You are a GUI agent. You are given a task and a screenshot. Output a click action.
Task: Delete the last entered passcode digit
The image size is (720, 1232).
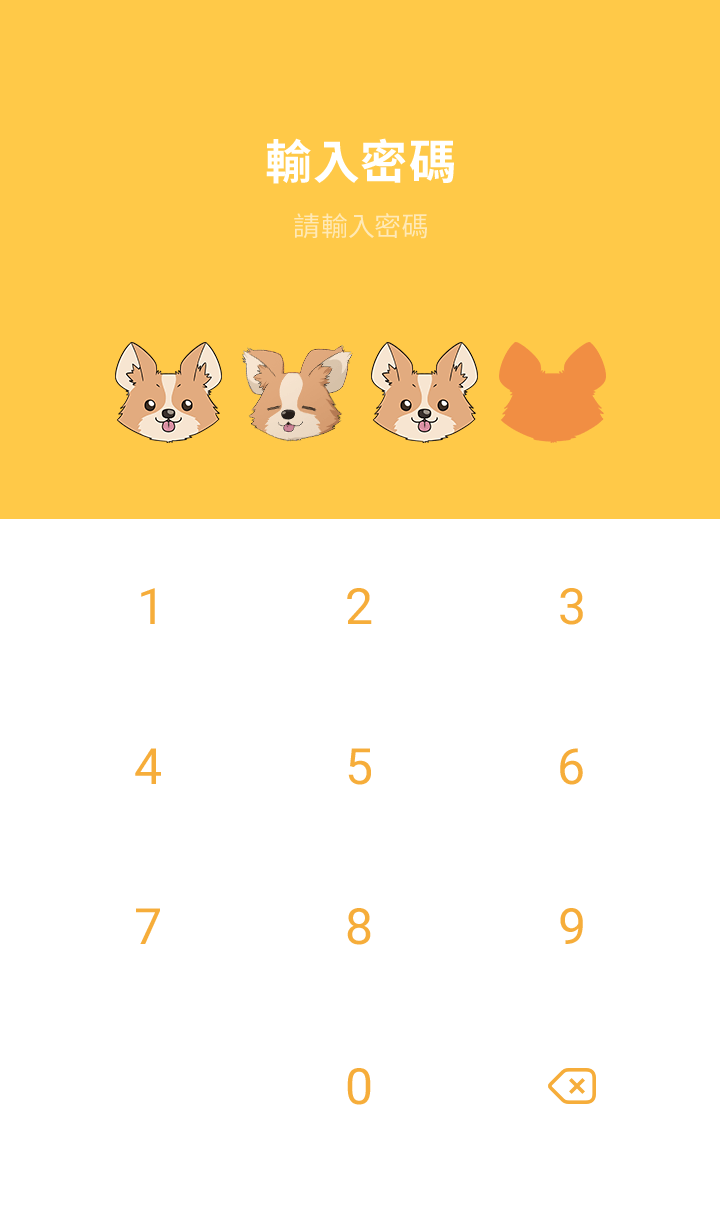click(572, 1086)
